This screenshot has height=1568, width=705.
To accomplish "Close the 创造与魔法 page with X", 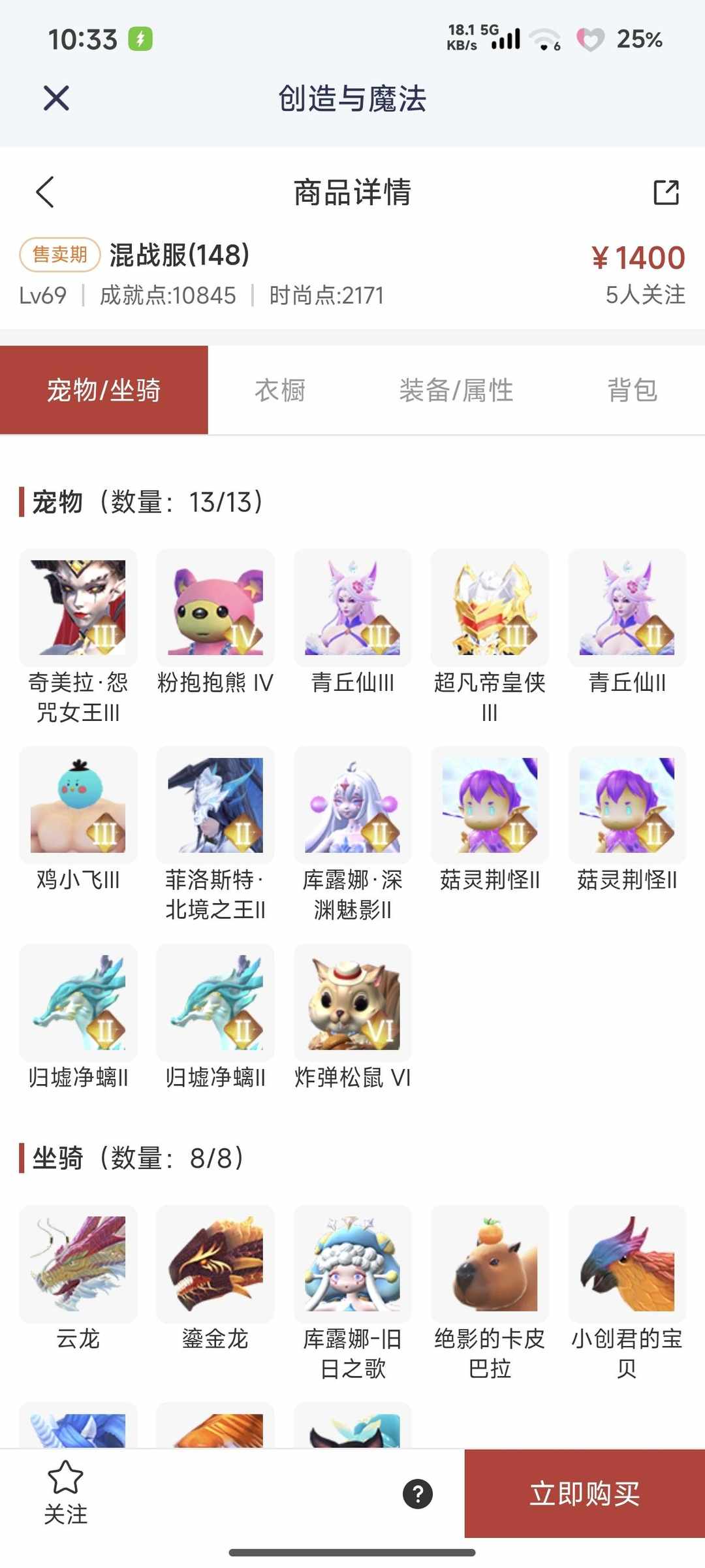I will point(55,98).
